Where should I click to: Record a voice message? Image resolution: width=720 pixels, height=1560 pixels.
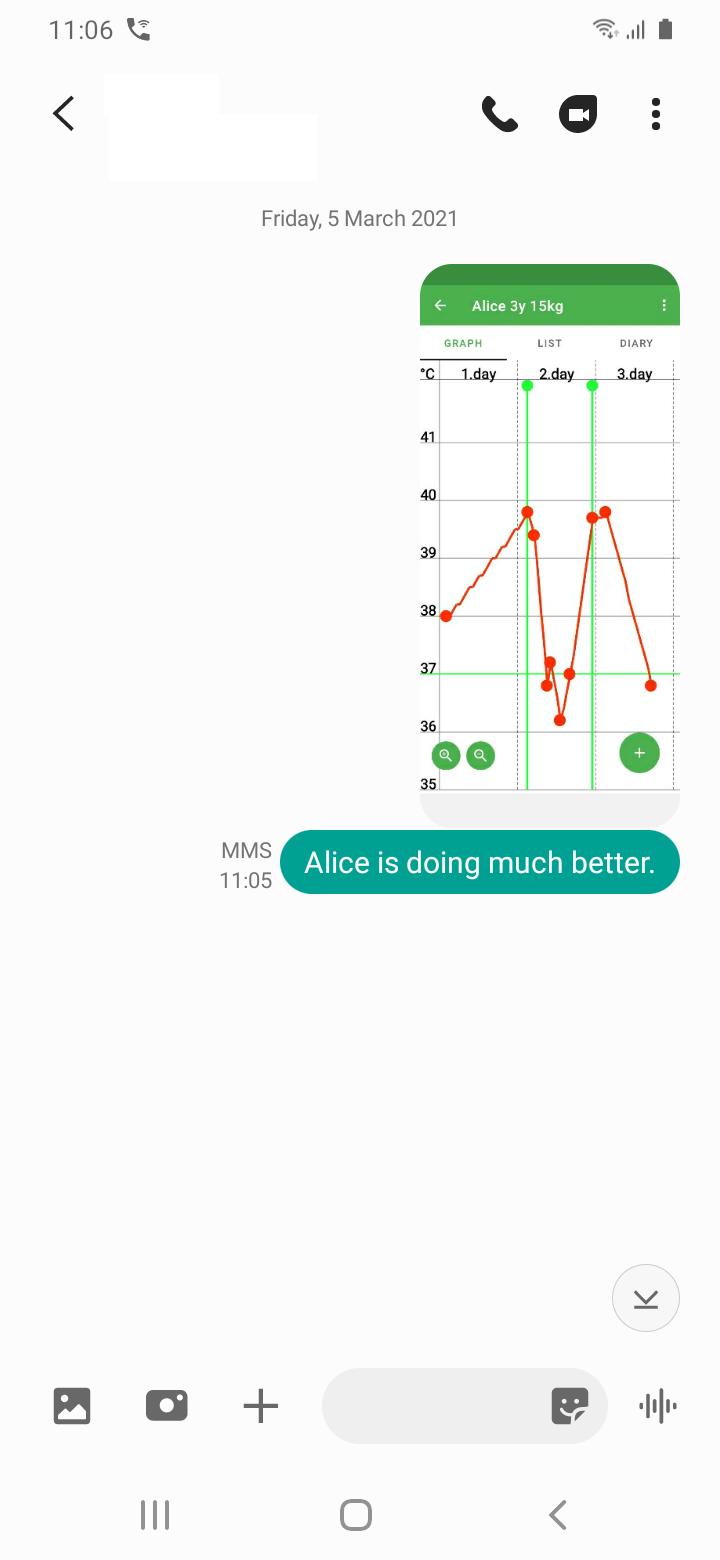[657, 1406]
